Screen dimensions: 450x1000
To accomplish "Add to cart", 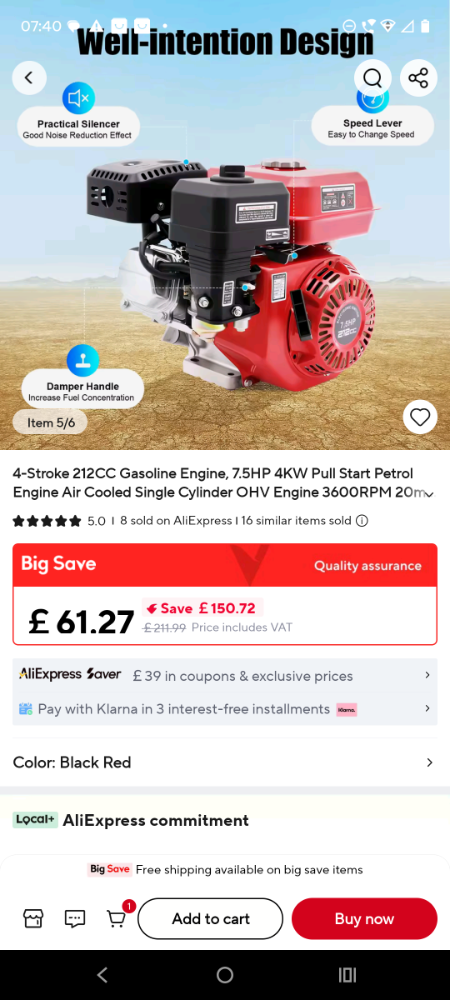I will [x=210, y=918].
